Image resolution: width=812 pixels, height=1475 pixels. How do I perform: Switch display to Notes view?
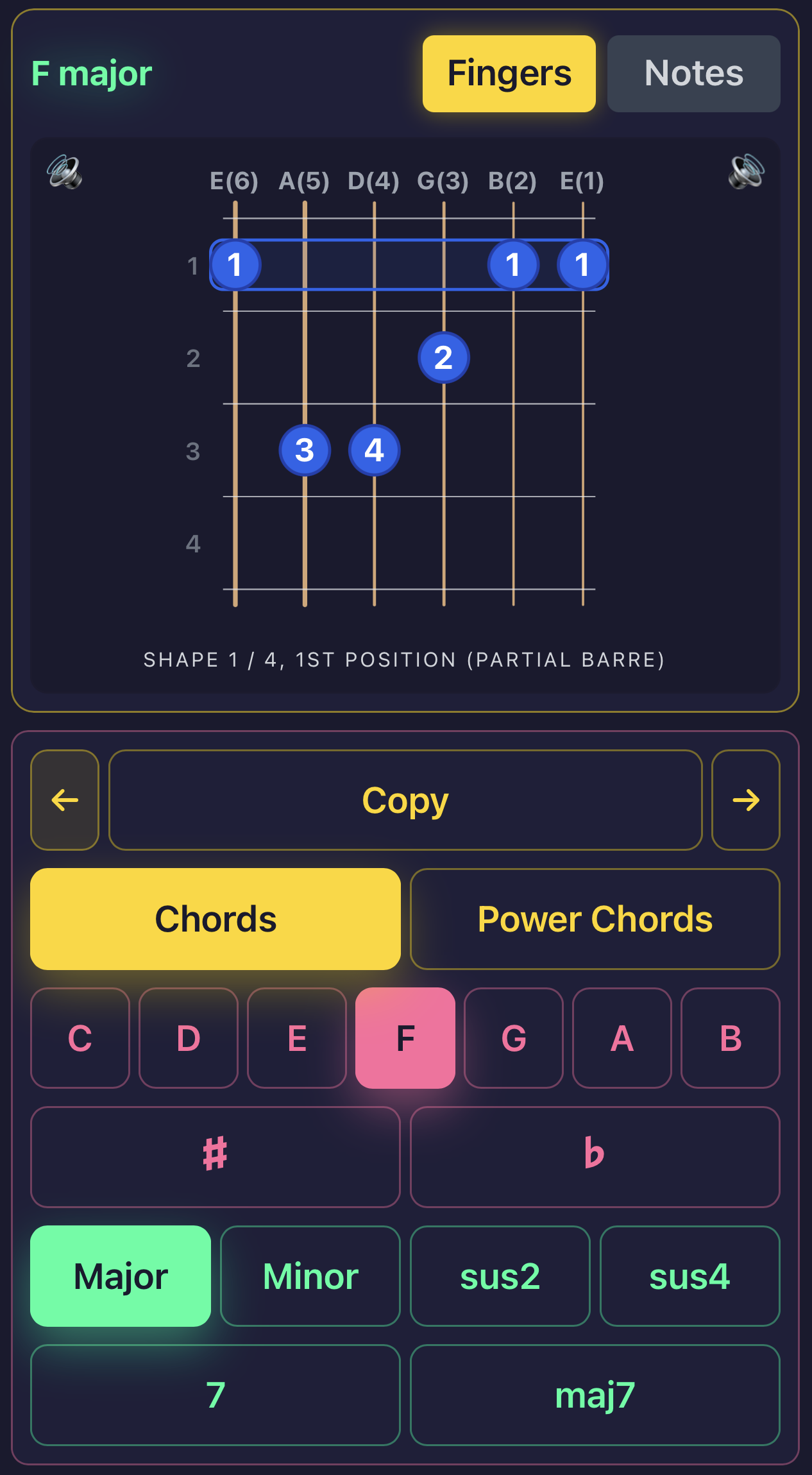tap(693, 73)
